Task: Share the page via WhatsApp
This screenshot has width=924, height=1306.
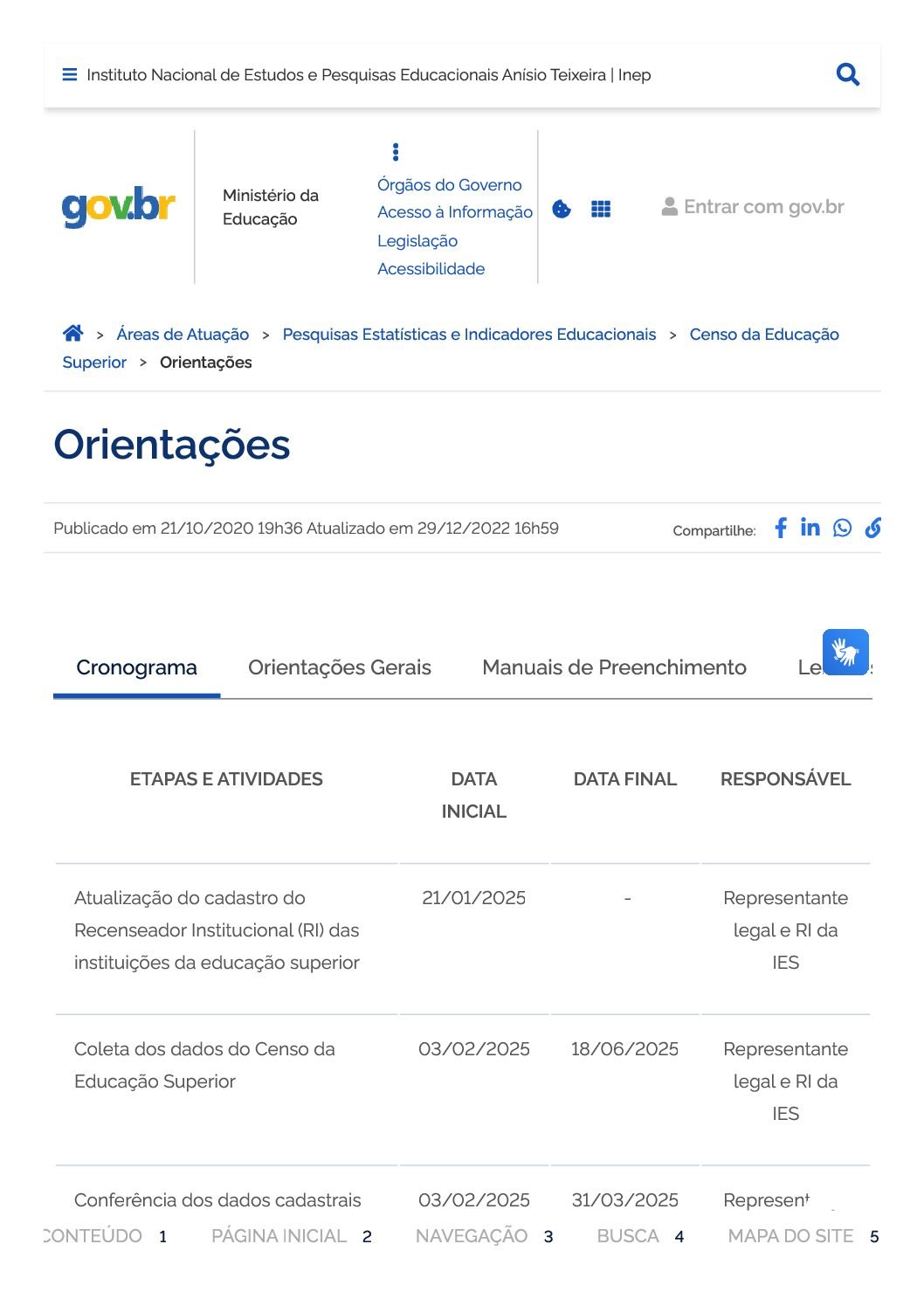Action: tap(842, 528)
